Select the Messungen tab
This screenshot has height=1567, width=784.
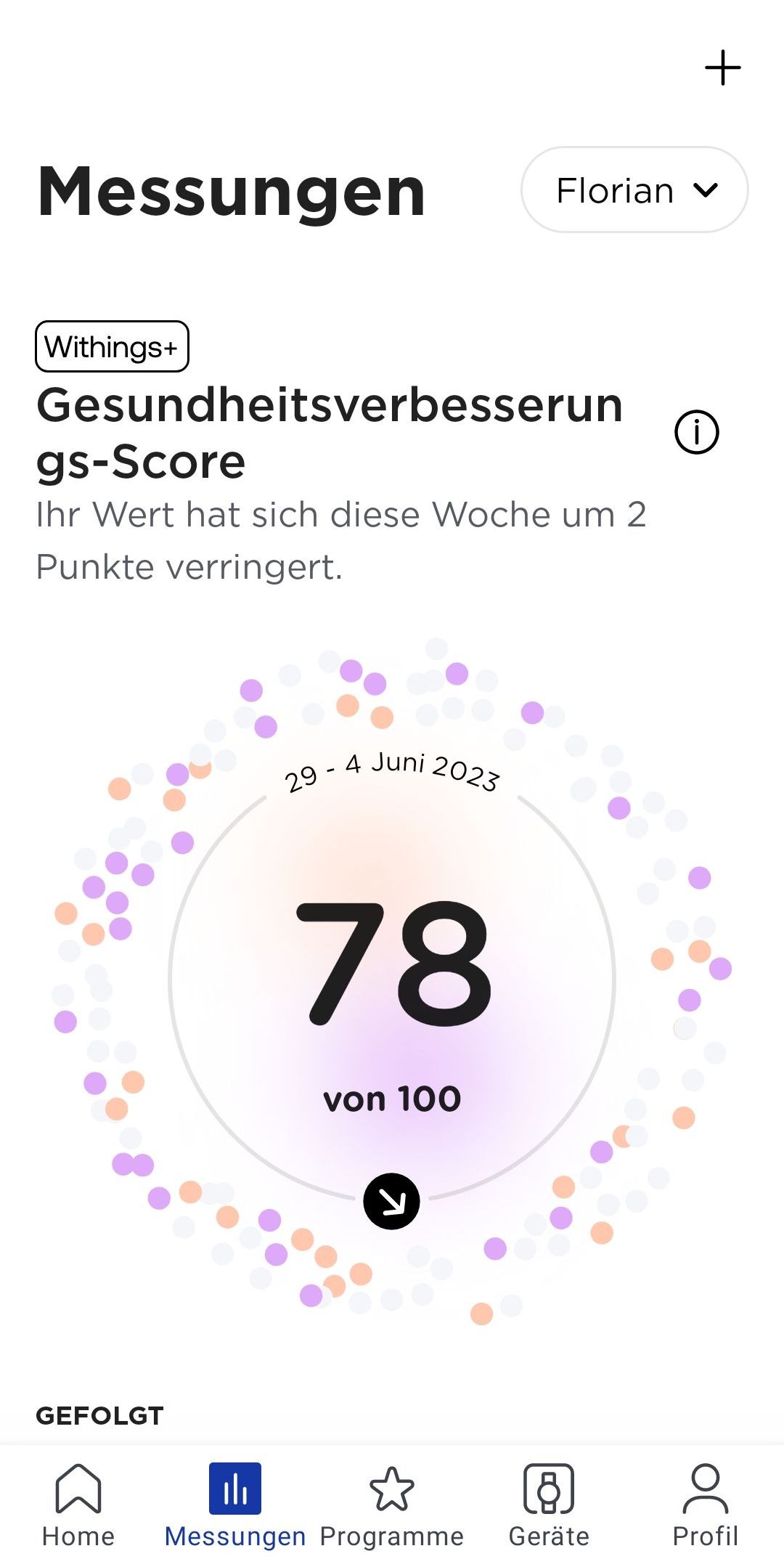coord(235,1506)
